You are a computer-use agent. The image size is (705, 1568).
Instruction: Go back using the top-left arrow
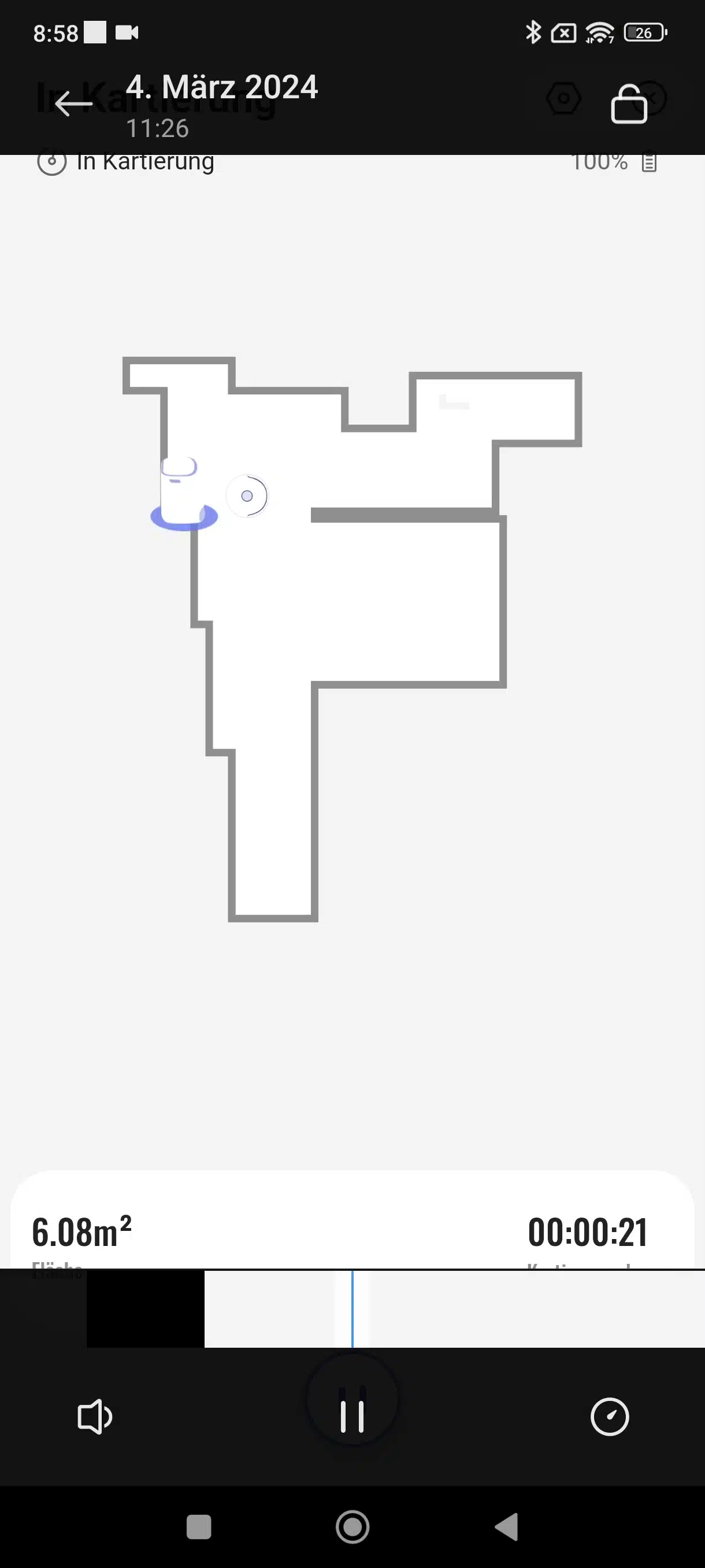coord(73,103)
